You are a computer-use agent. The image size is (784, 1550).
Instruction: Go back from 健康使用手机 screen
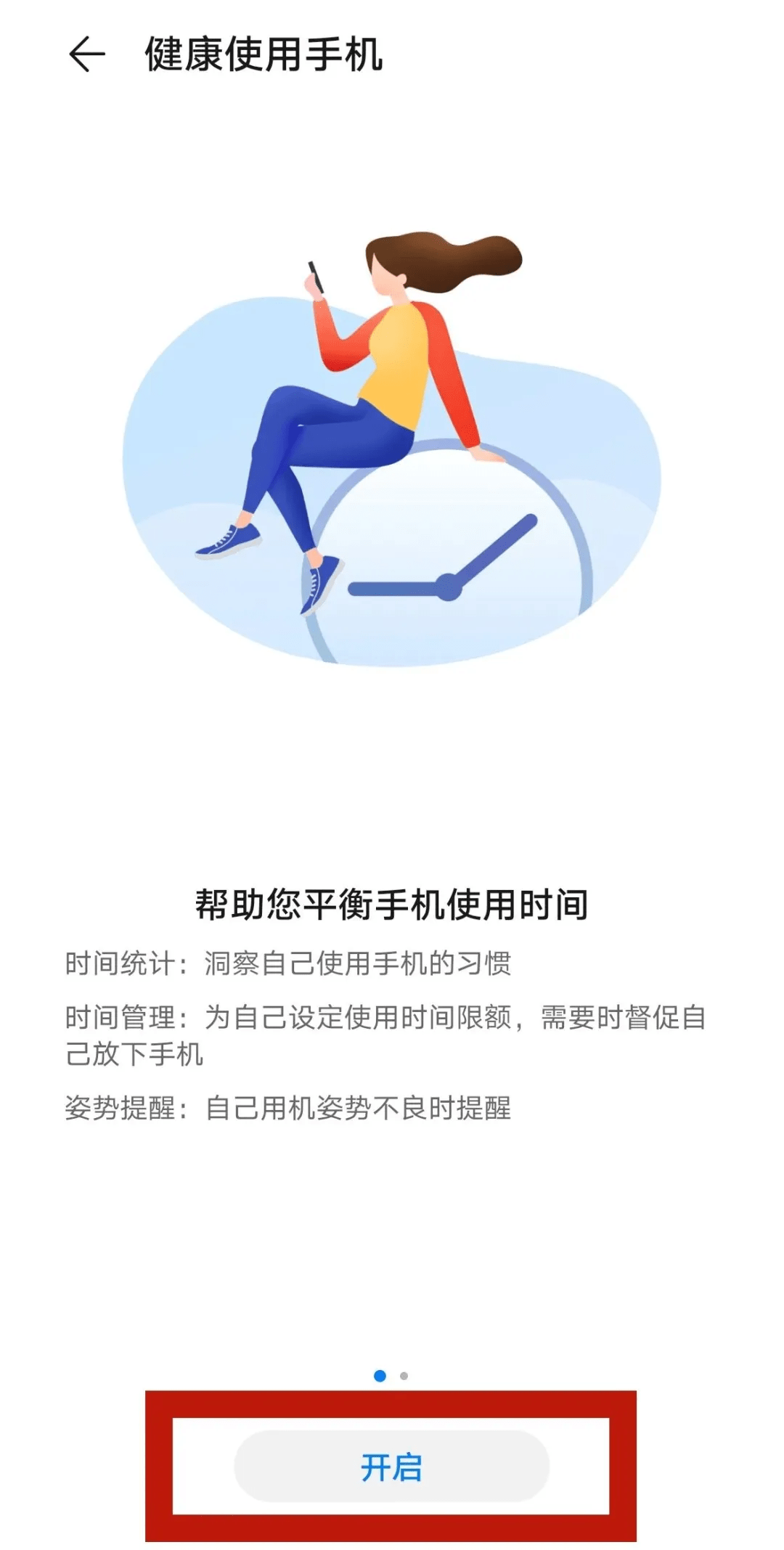pyautogui.click(x=87, y=54)
